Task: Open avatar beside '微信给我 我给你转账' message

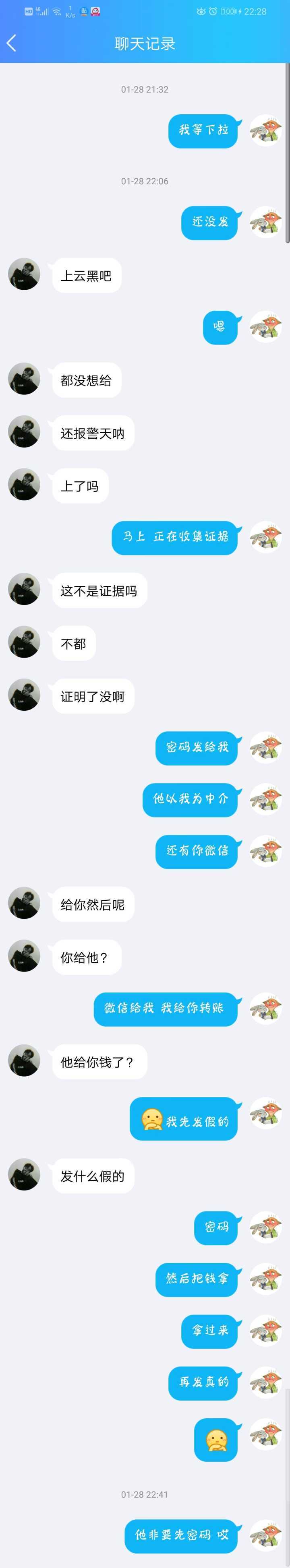Action: 266,1008
